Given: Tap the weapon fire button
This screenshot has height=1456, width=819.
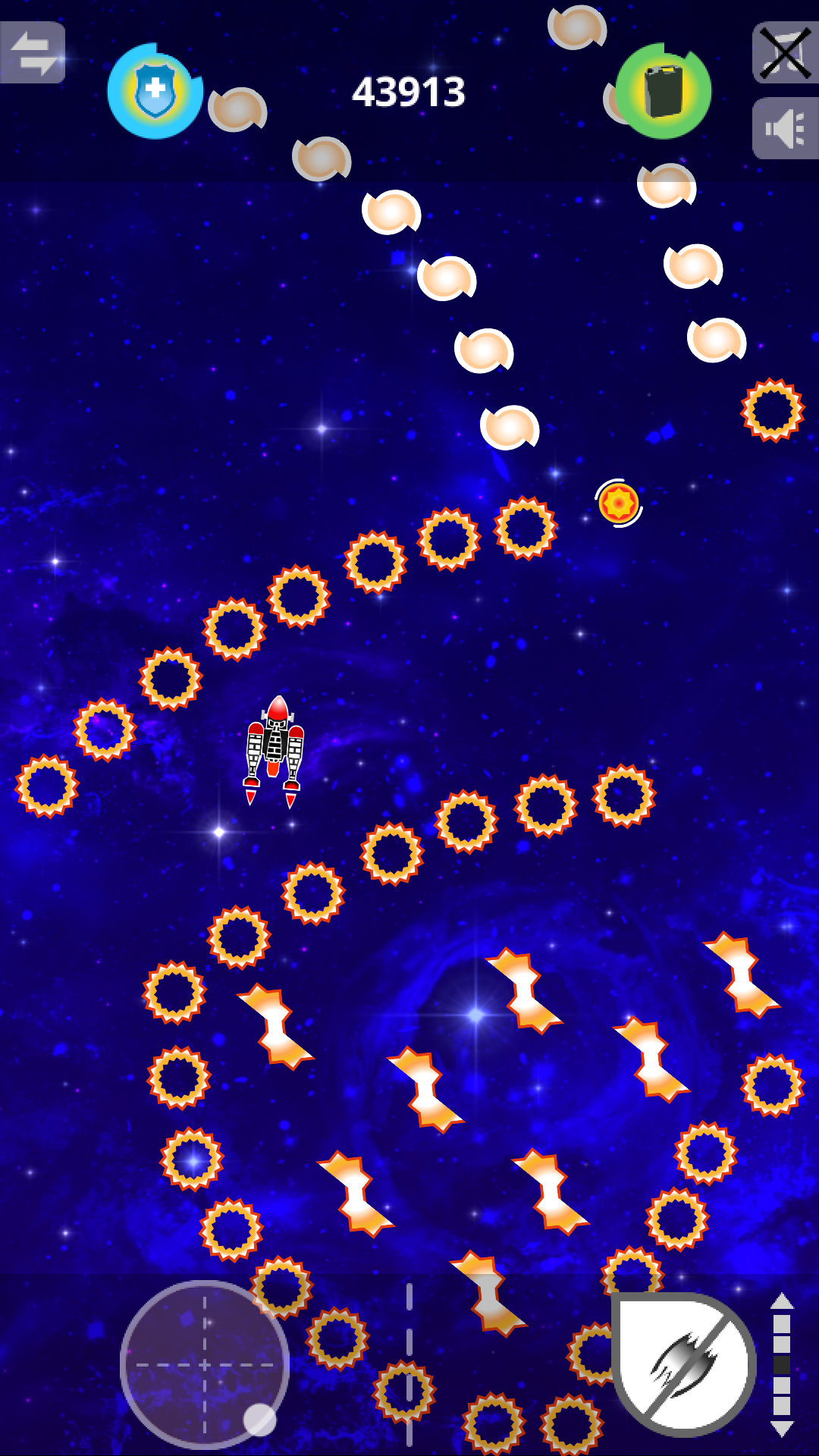Looking at the screenshot, I should pyautogui.click(x=684, y=1364).
